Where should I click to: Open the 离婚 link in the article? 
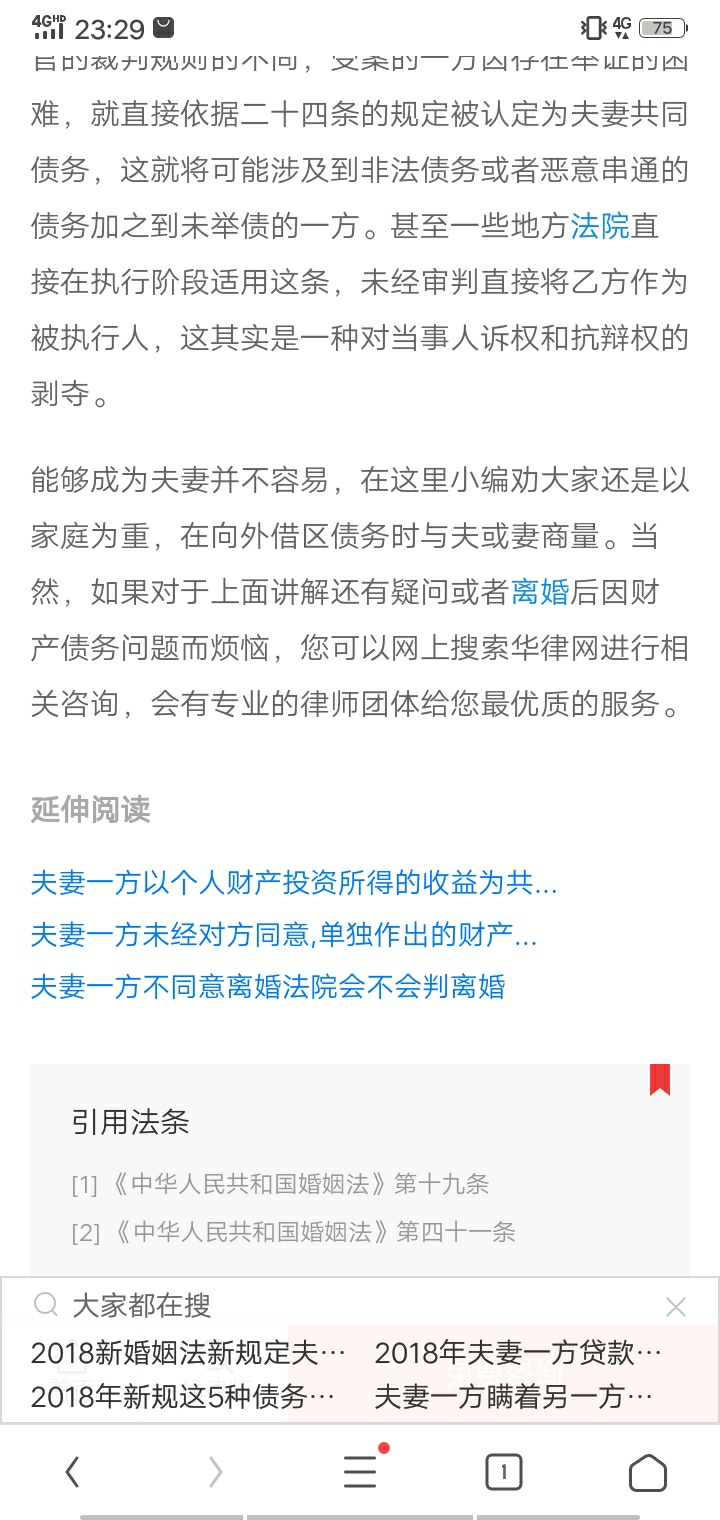(540, 593)
